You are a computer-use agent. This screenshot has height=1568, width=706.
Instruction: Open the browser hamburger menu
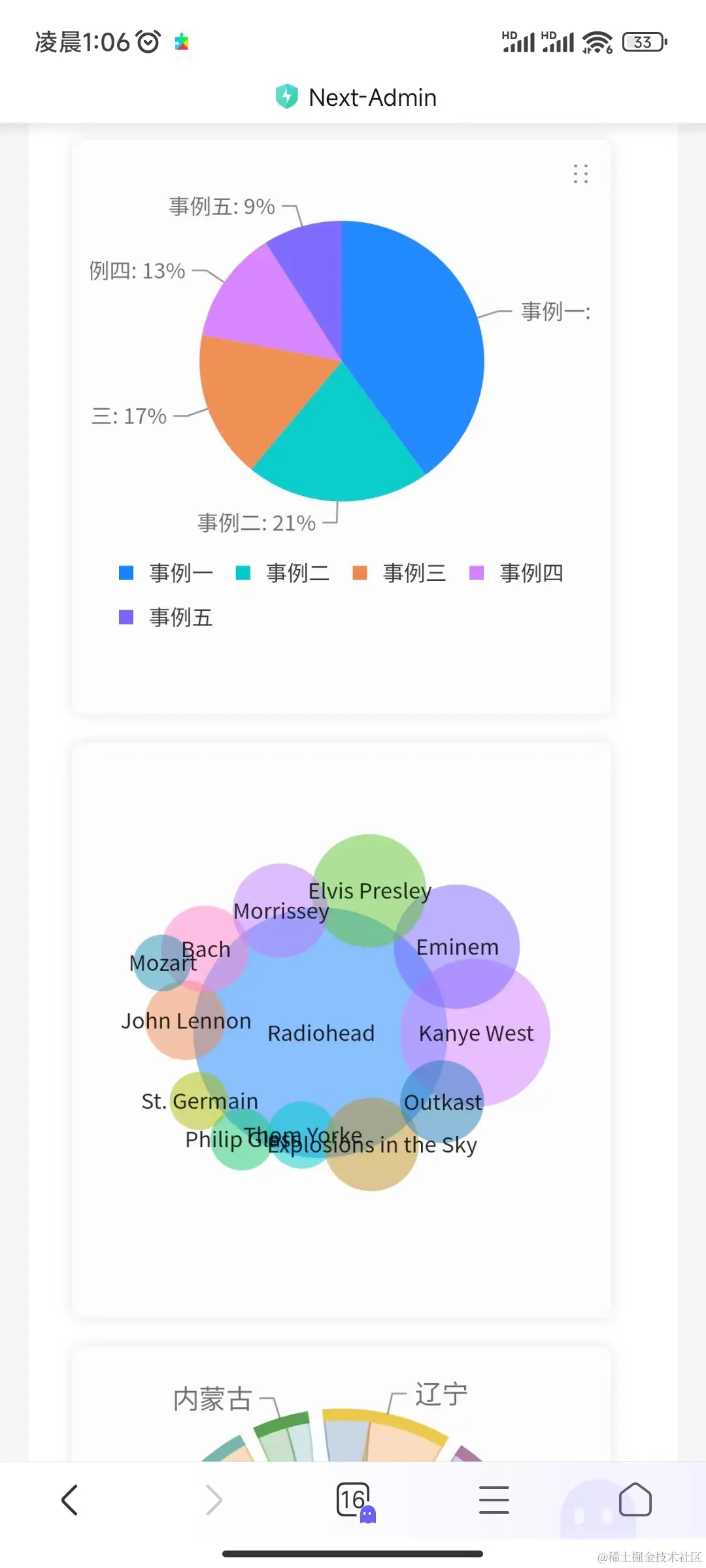click(494, 1499)
